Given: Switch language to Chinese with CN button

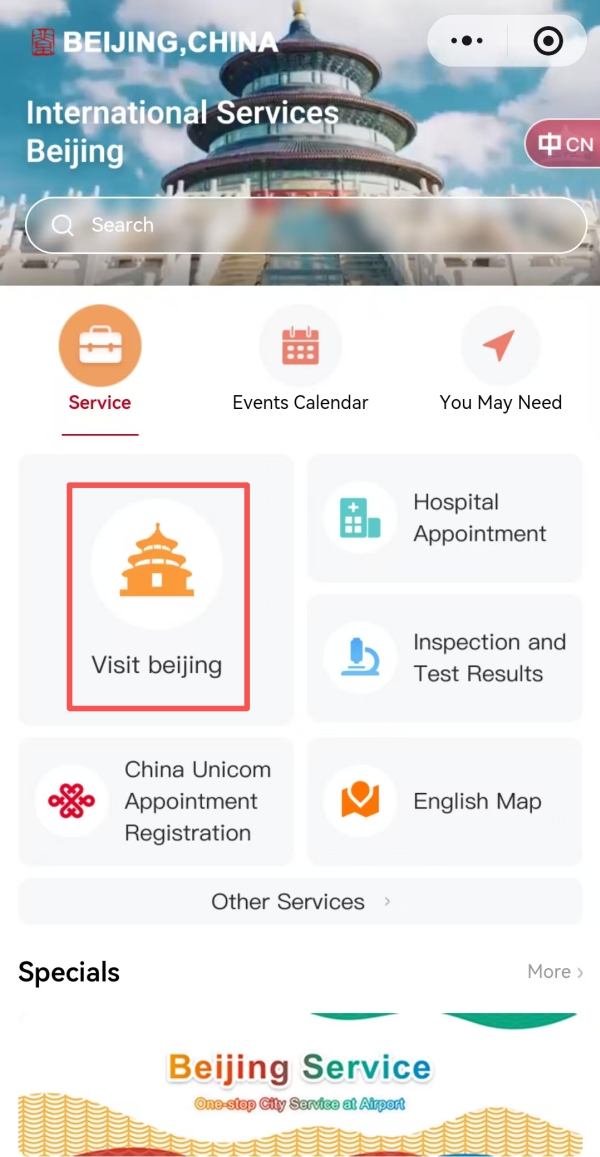Looking at the screenshot, I should click(565, 145).
